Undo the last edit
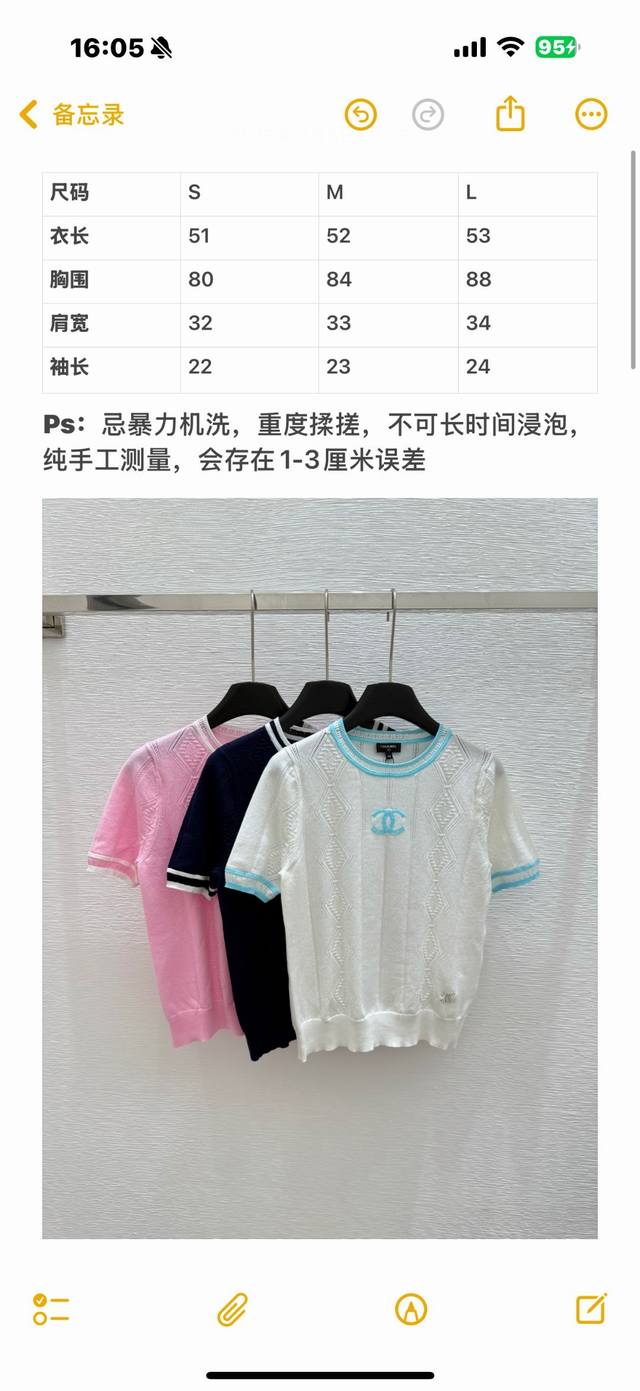Screen dimensions: 640x1391 pyautogui.click(x=361, y=115)
